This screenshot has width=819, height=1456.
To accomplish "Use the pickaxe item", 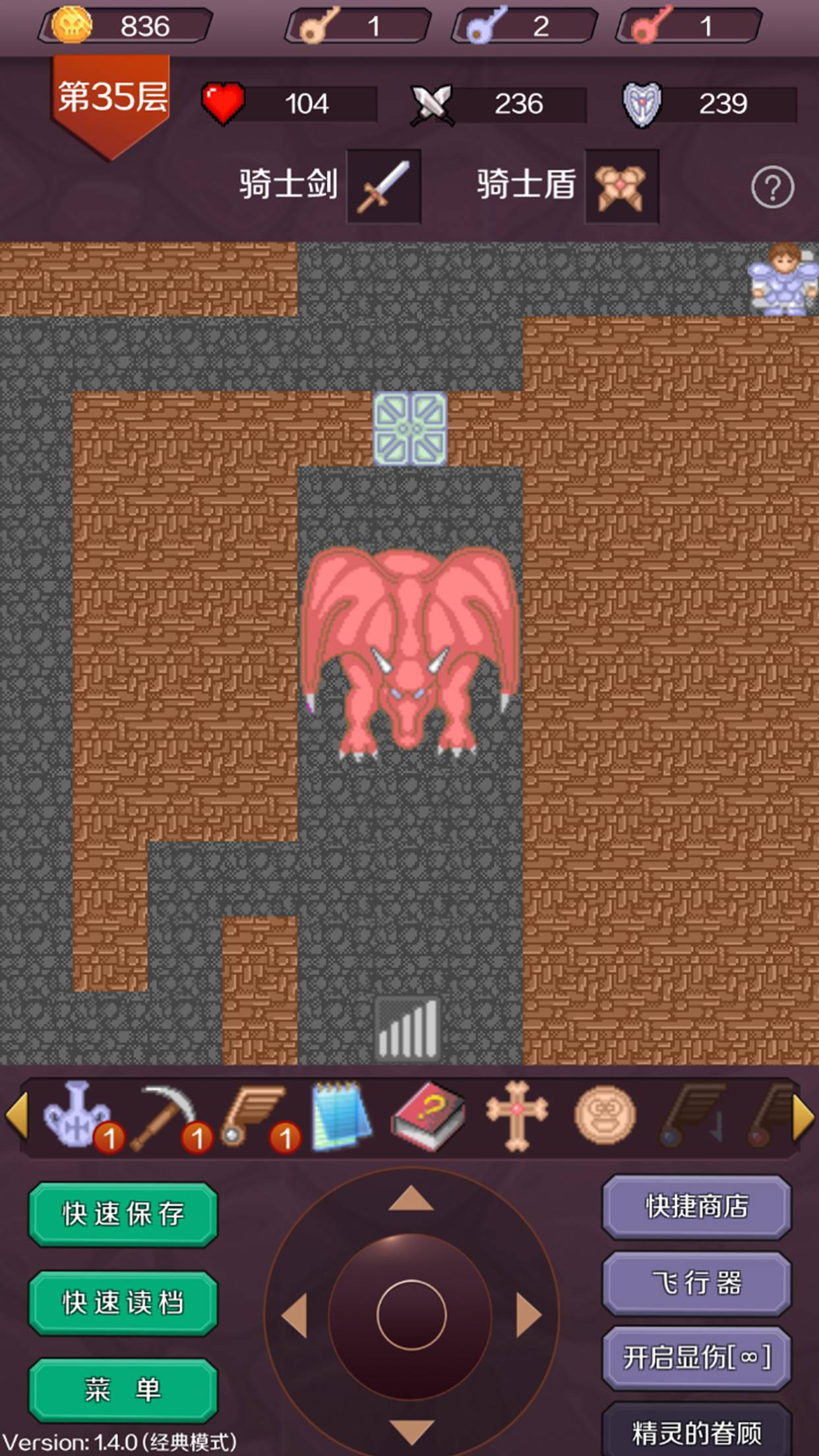I will point(163,1116).
